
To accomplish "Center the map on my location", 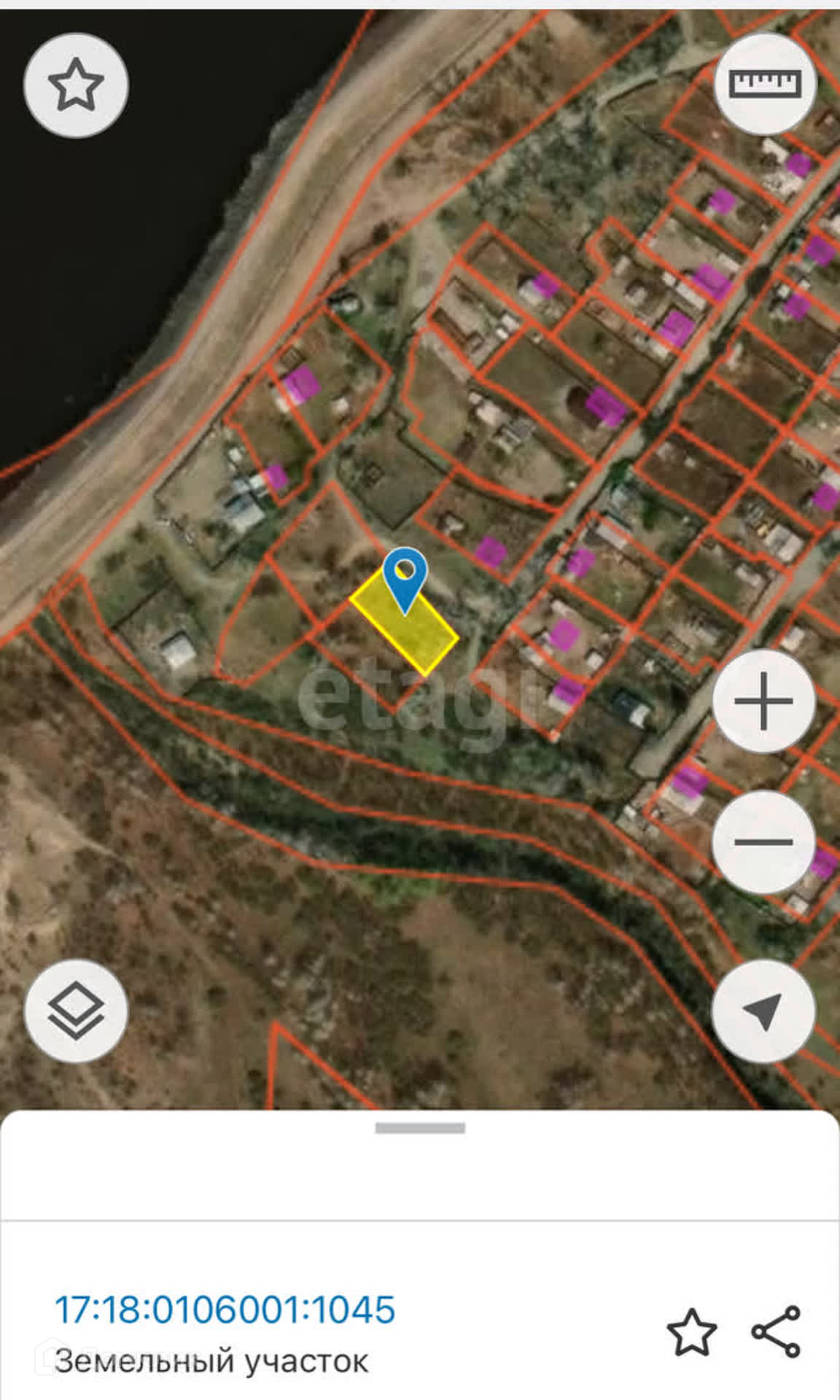I will (x=763, y=1011).
